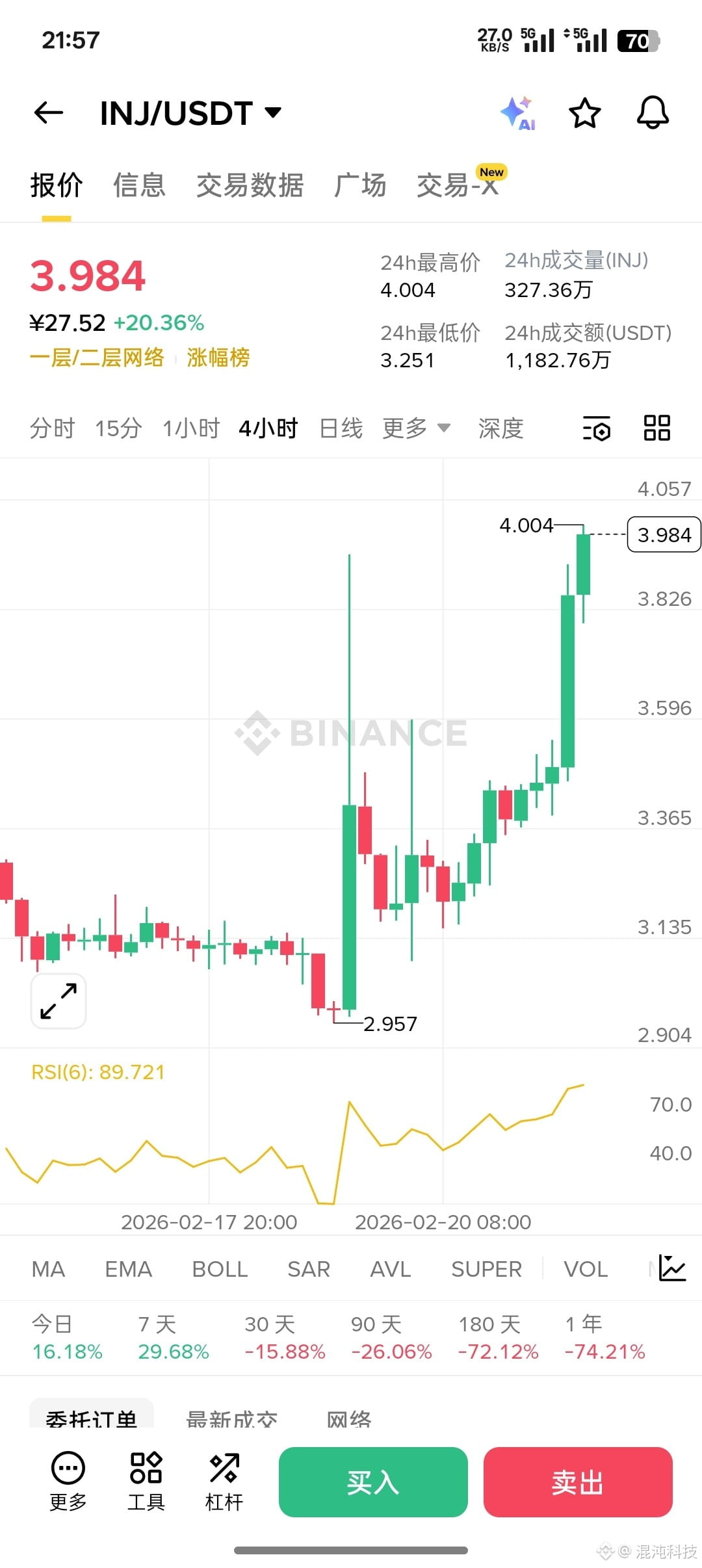Open notifications via bell icon

(x=653, y=112)
